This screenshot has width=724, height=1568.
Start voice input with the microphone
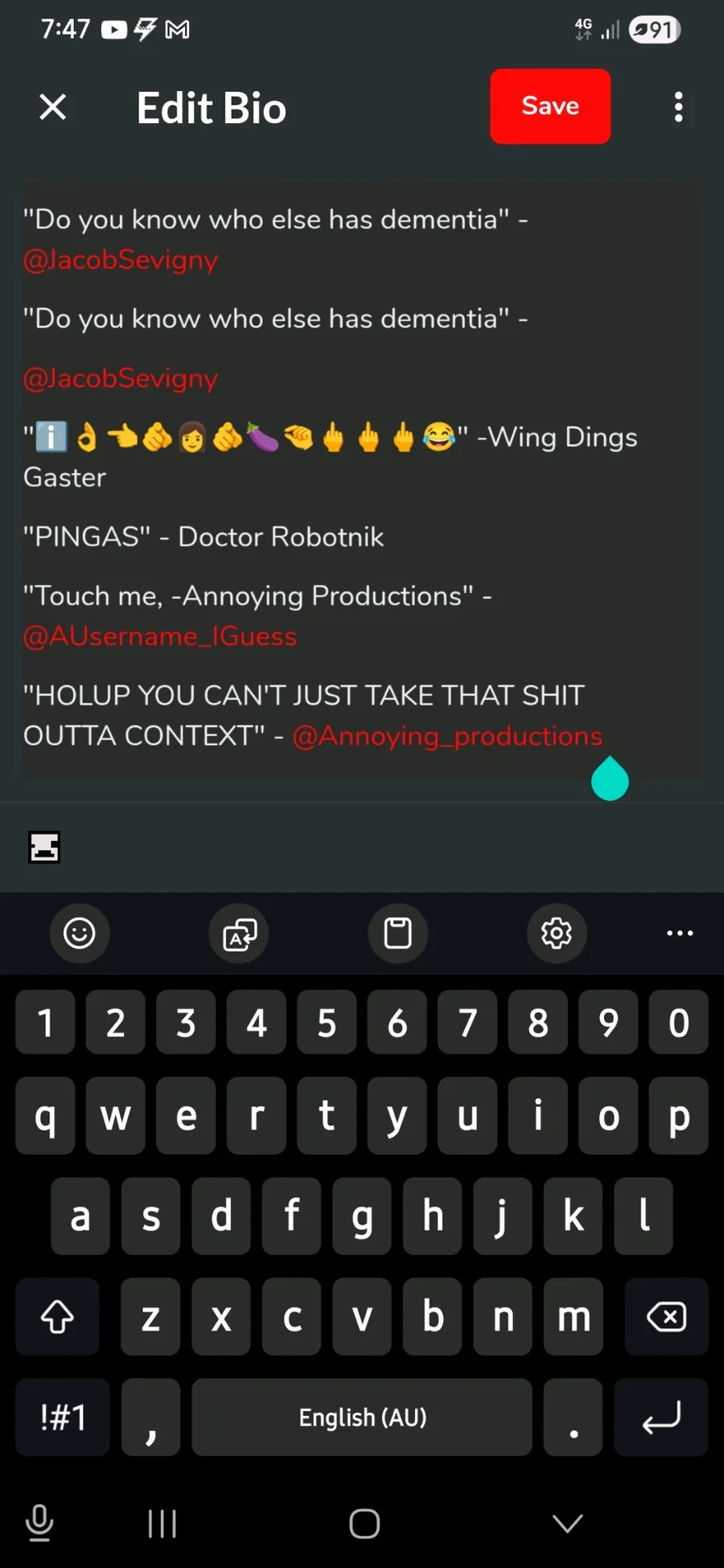tap(39, 1523)
